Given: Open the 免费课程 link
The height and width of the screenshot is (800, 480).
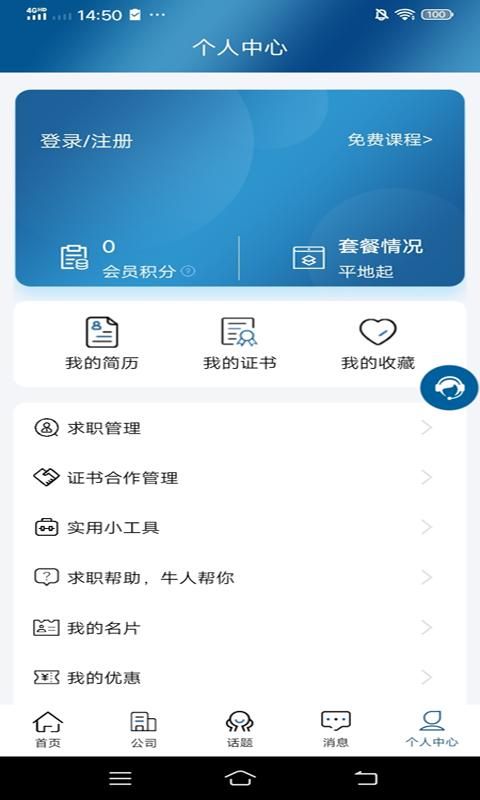Looking at the screenshot, I should [x=390, y=139].
